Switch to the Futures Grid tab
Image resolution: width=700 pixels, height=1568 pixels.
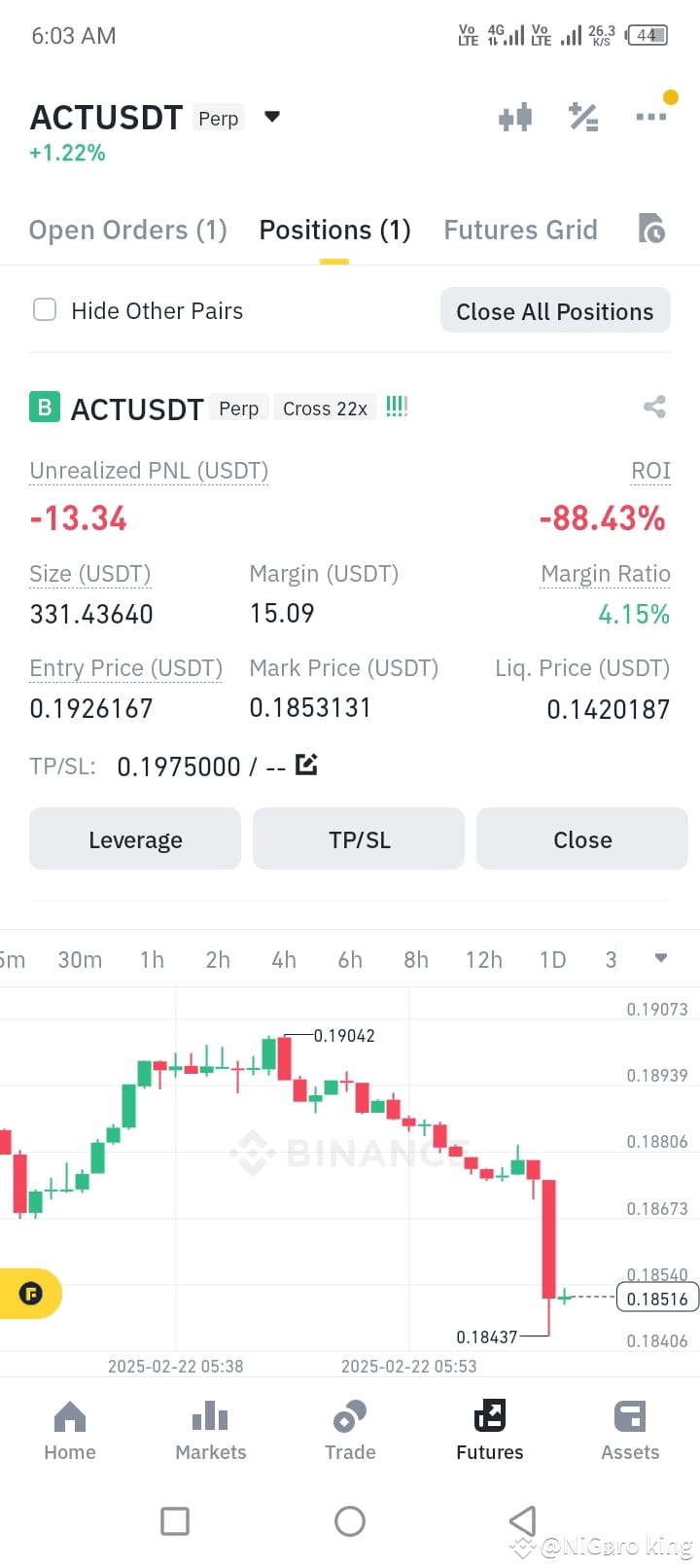[x=521, y=230]
